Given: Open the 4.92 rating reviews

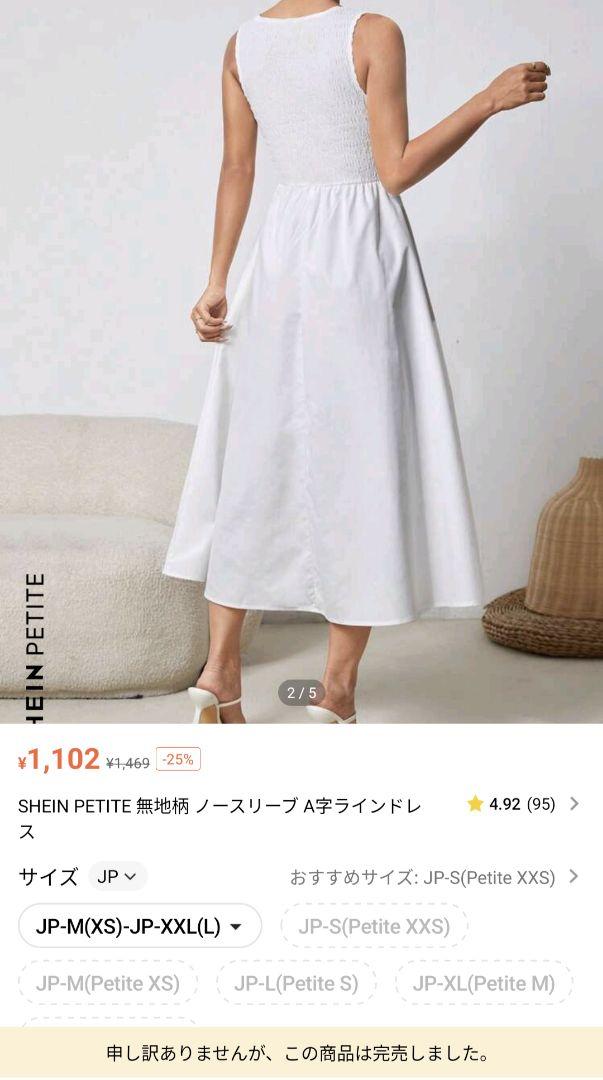Looking at the screenshot, I should 522,804.
